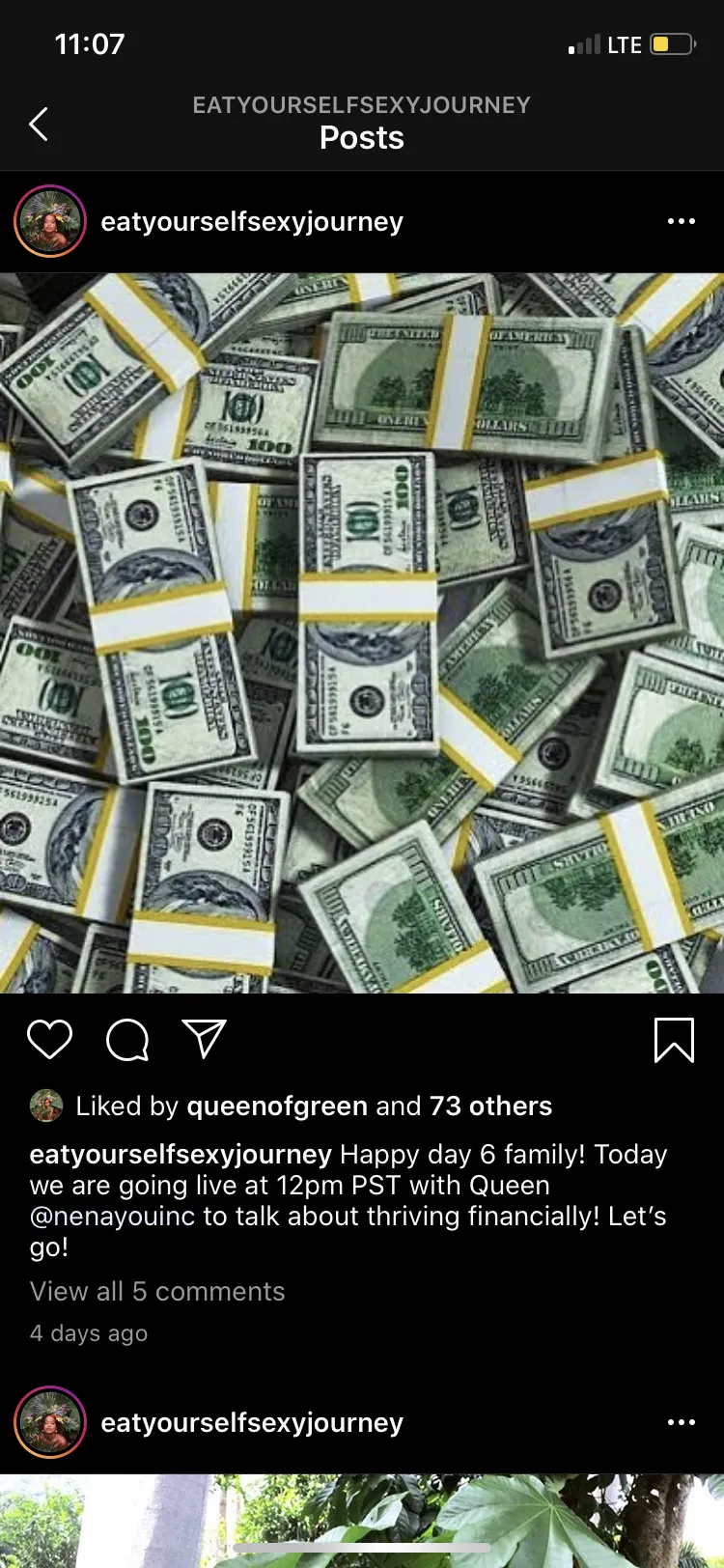Go back from the Posts screen

pyautogui.click(x=39, y=124)
